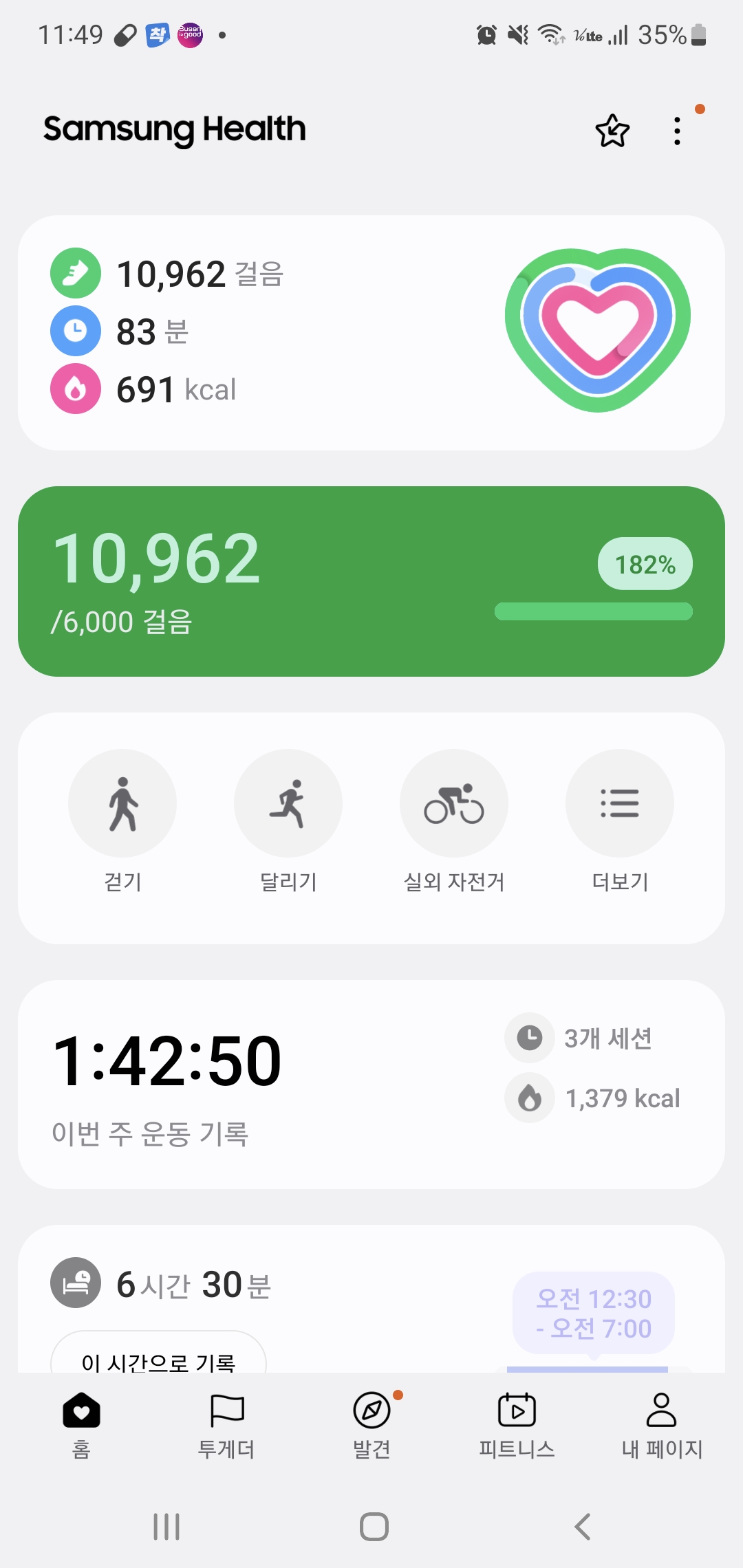This screenshot has height=1568, width=743.
Task: Tap the system back button
Action: click(582, 1527)
